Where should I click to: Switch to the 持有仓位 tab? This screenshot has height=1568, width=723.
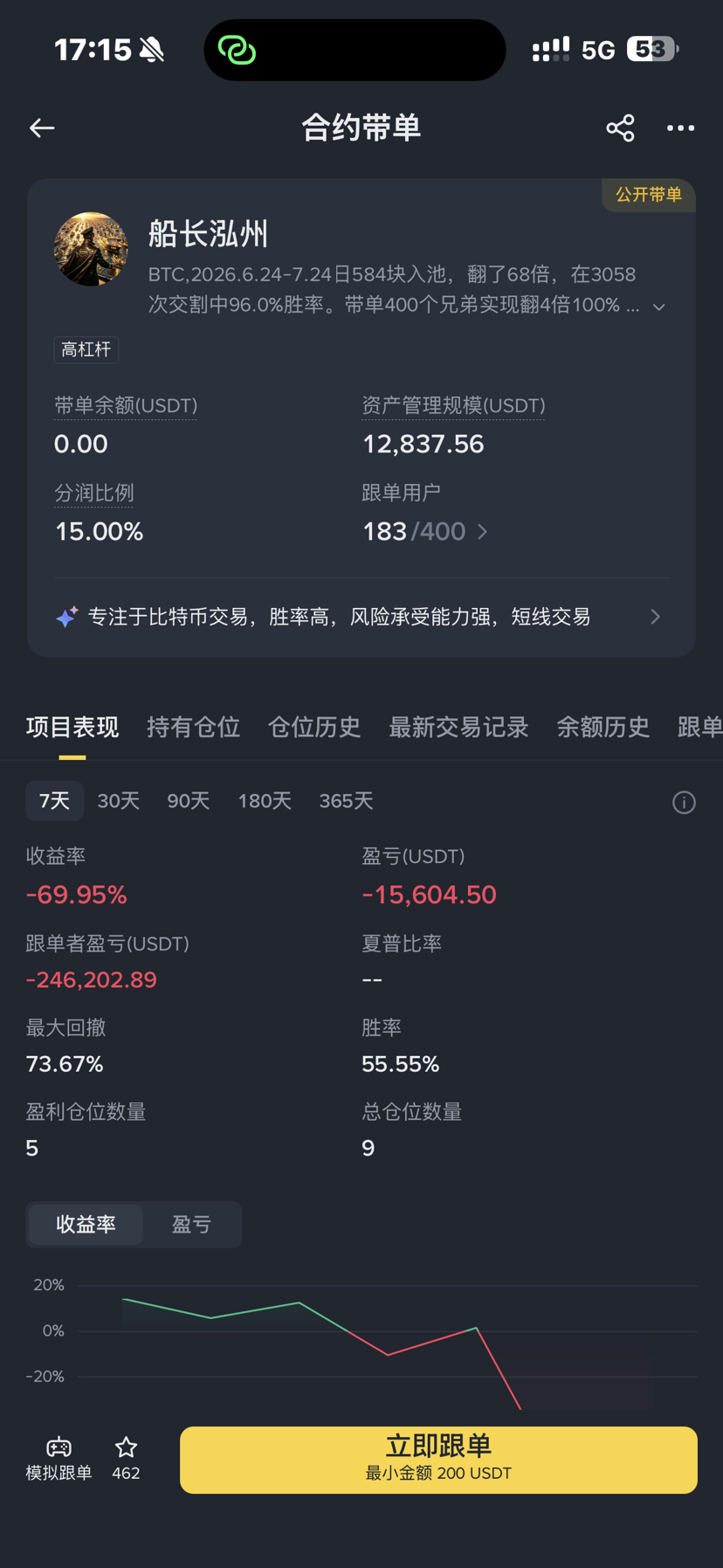[x=193, y=727]
